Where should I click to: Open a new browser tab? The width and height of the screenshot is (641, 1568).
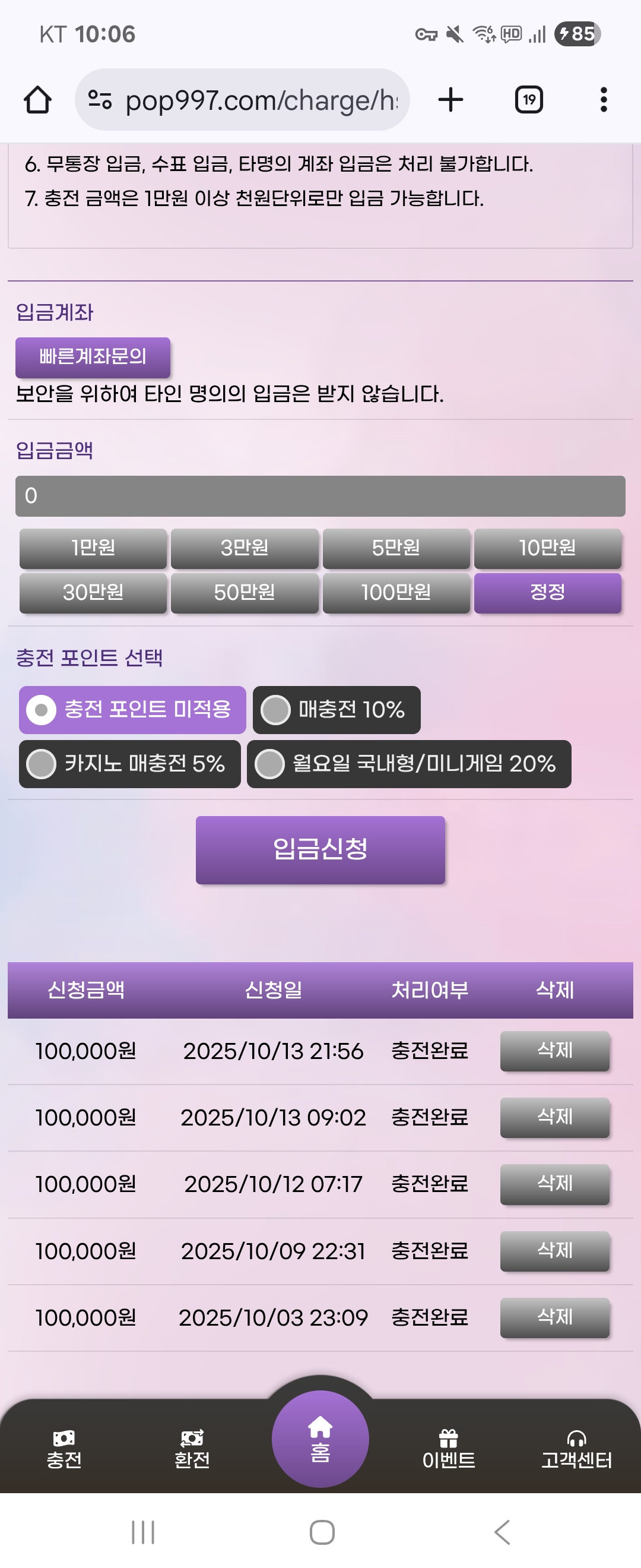450,100
